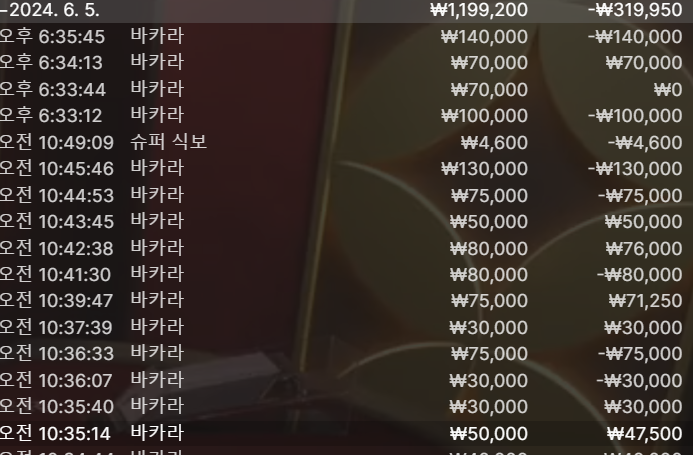This screenshot has height=455, width=693.
Task: View the 오전 10:35:40 바카라 round
Action: 346,406
